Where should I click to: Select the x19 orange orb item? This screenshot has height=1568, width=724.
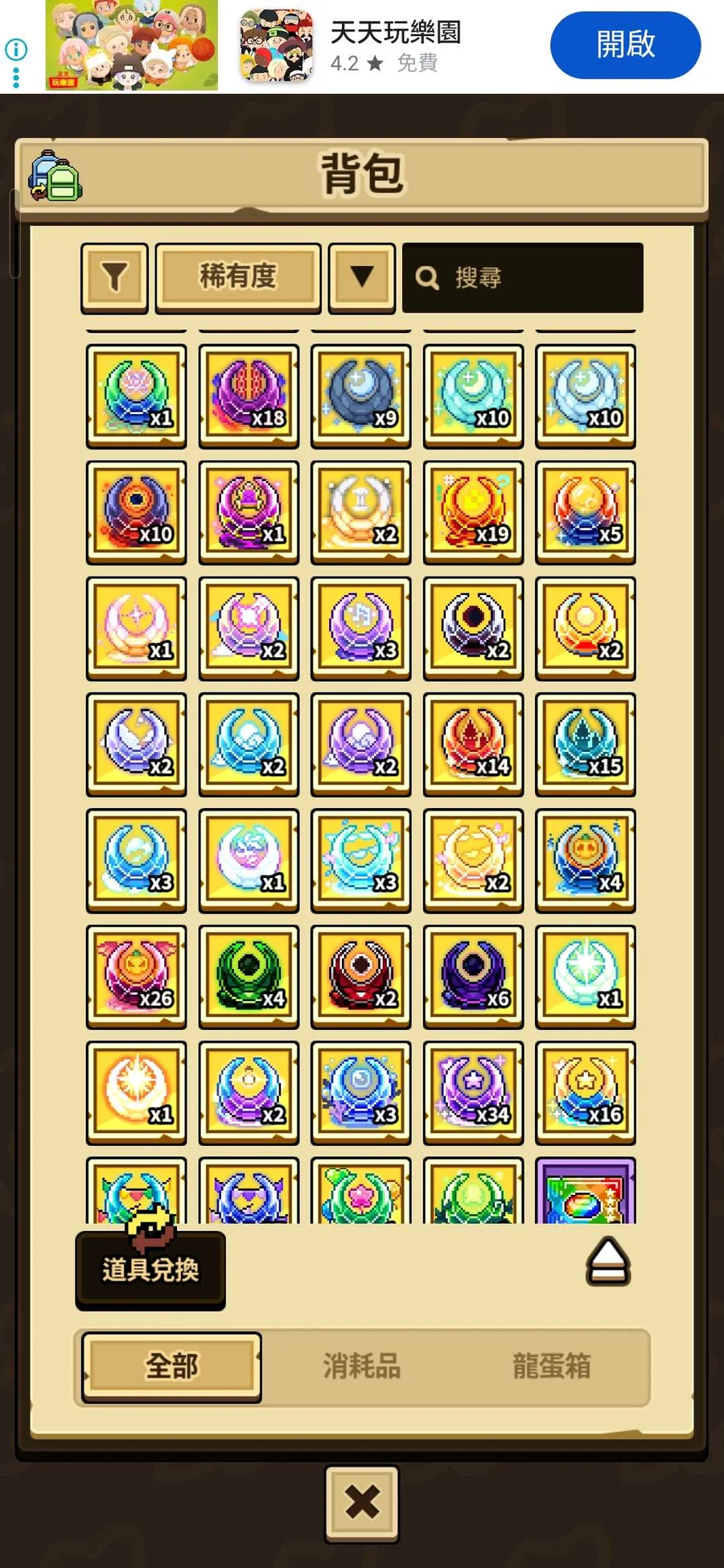(473, 512)
